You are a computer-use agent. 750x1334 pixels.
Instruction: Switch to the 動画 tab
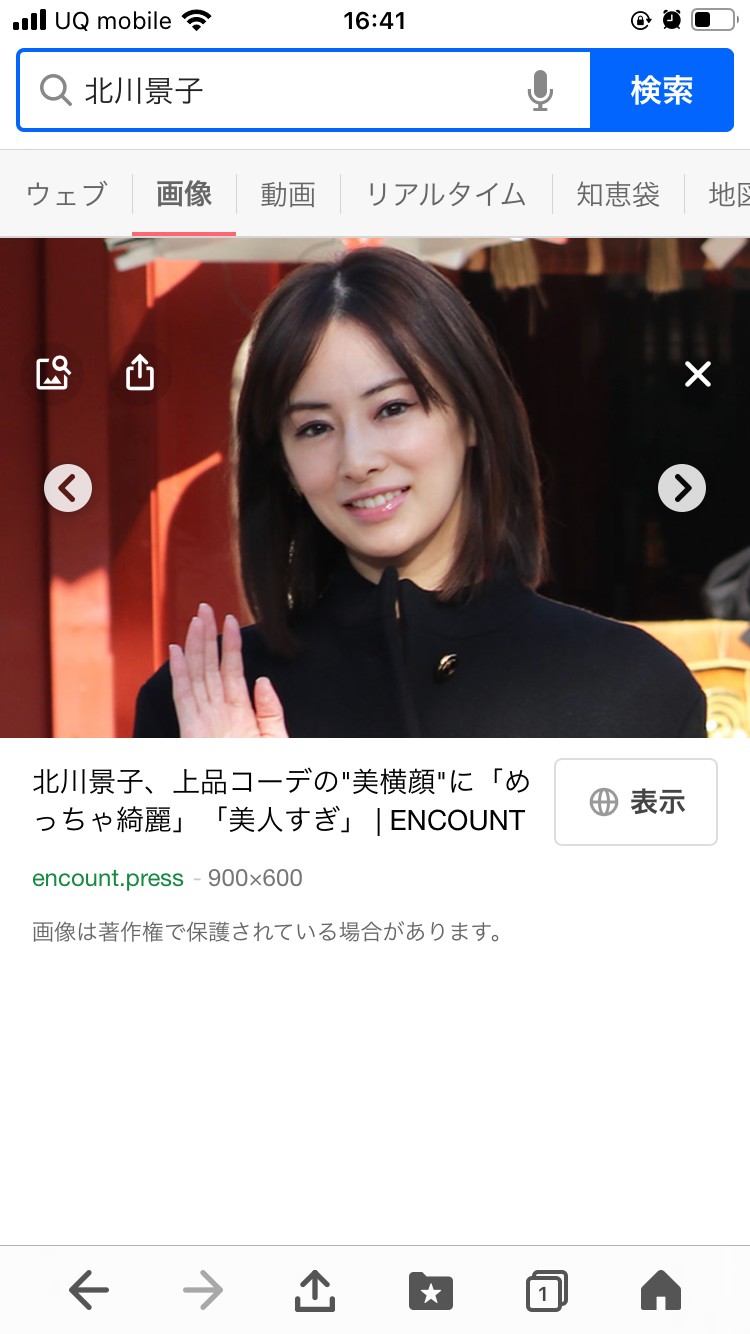tap(288, 194)
